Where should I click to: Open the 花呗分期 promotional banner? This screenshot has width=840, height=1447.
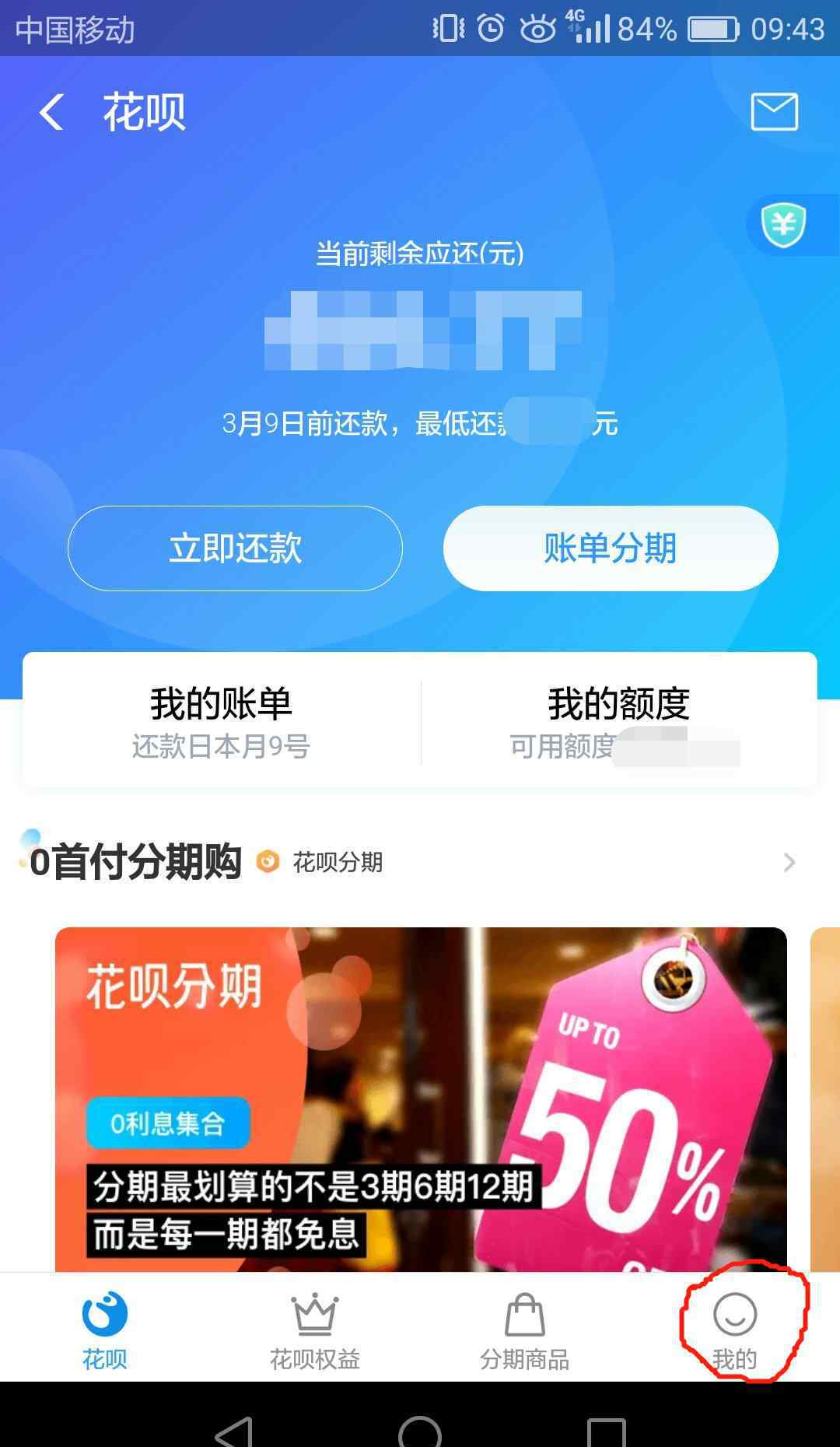(x=420, y=1097)
